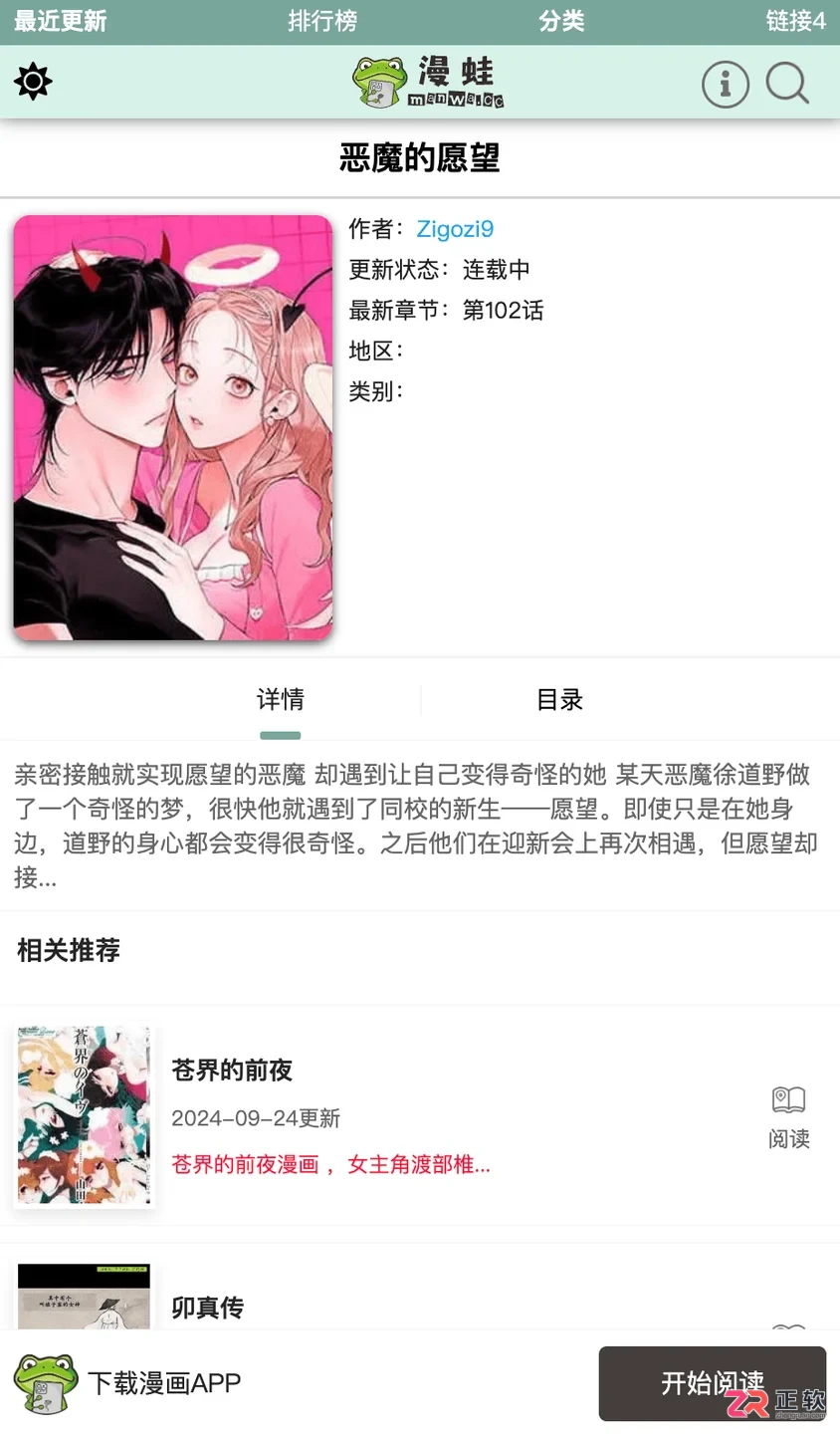Image resolution: width=840 pixels, height=1434 pixels.
Task: Open the info icon
Action: coord(726,84)
